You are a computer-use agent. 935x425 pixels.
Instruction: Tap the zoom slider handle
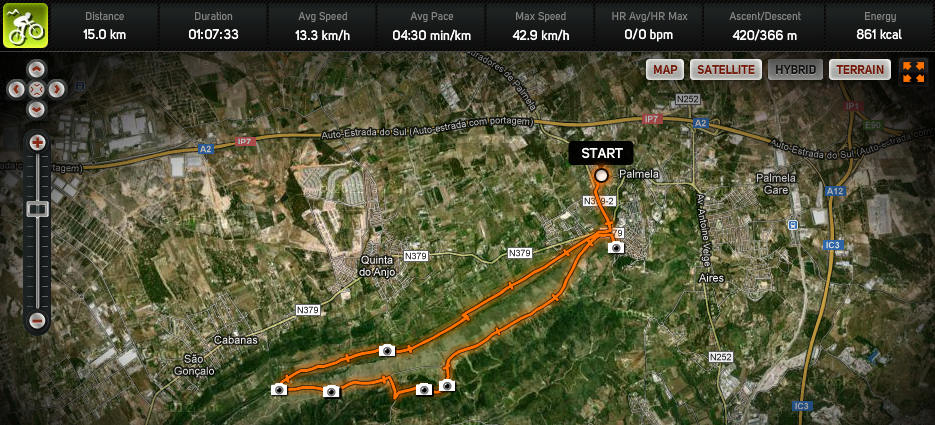37,209
